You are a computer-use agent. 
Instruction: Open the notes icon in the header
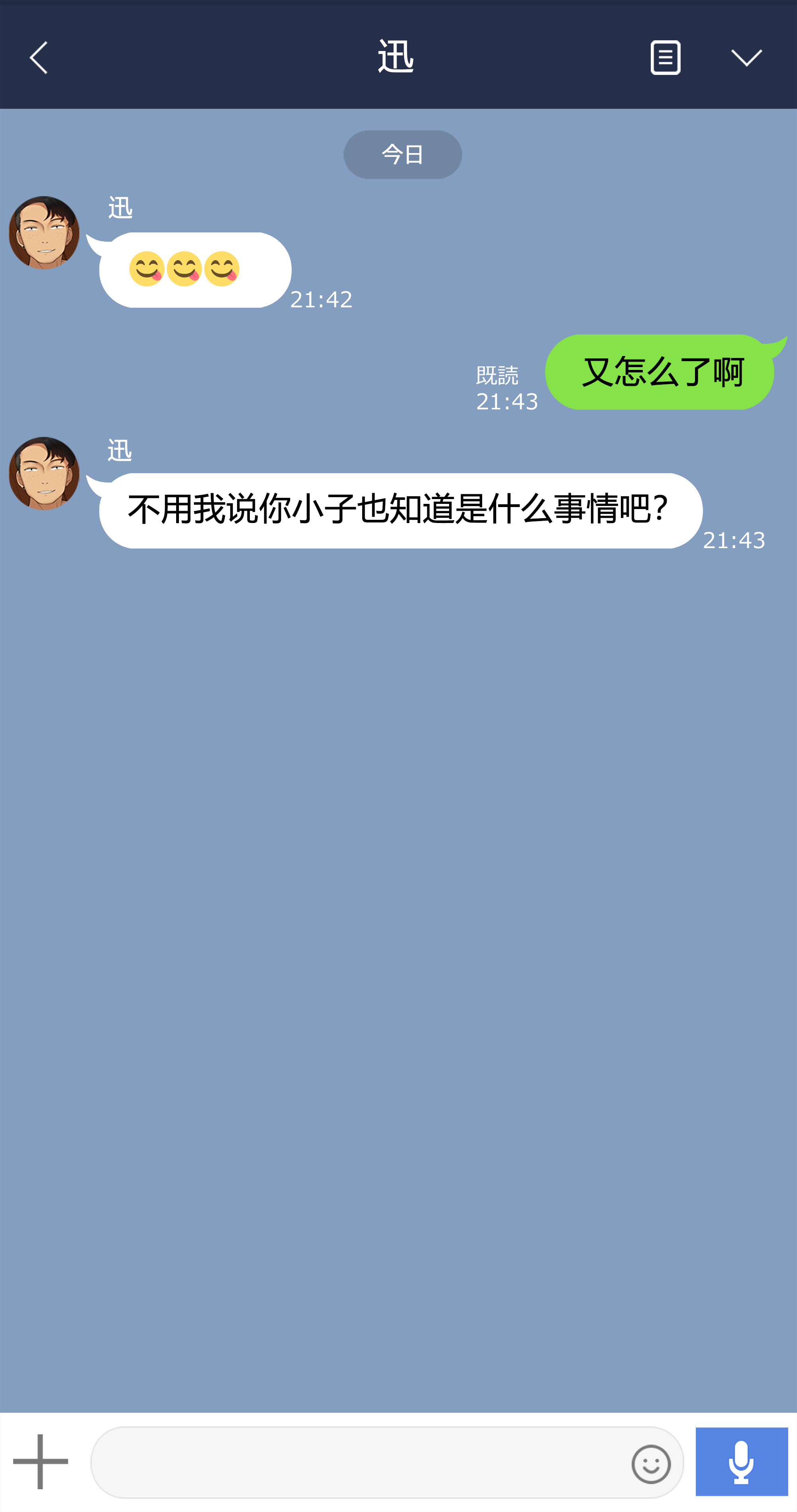(x=665, y=57)
